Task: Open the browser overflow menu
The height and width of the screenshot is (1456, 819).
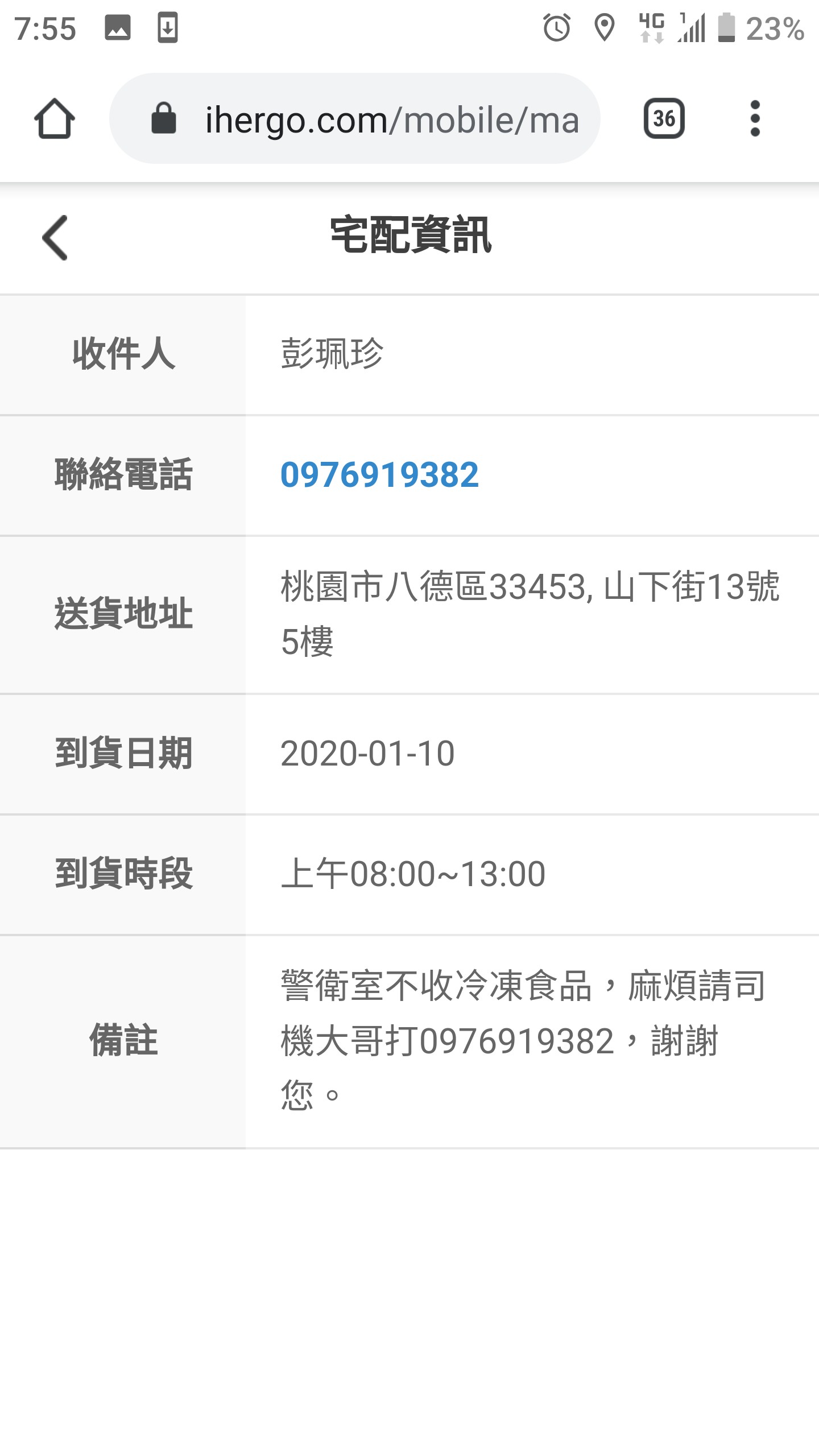Action: [x=755, y=119]
